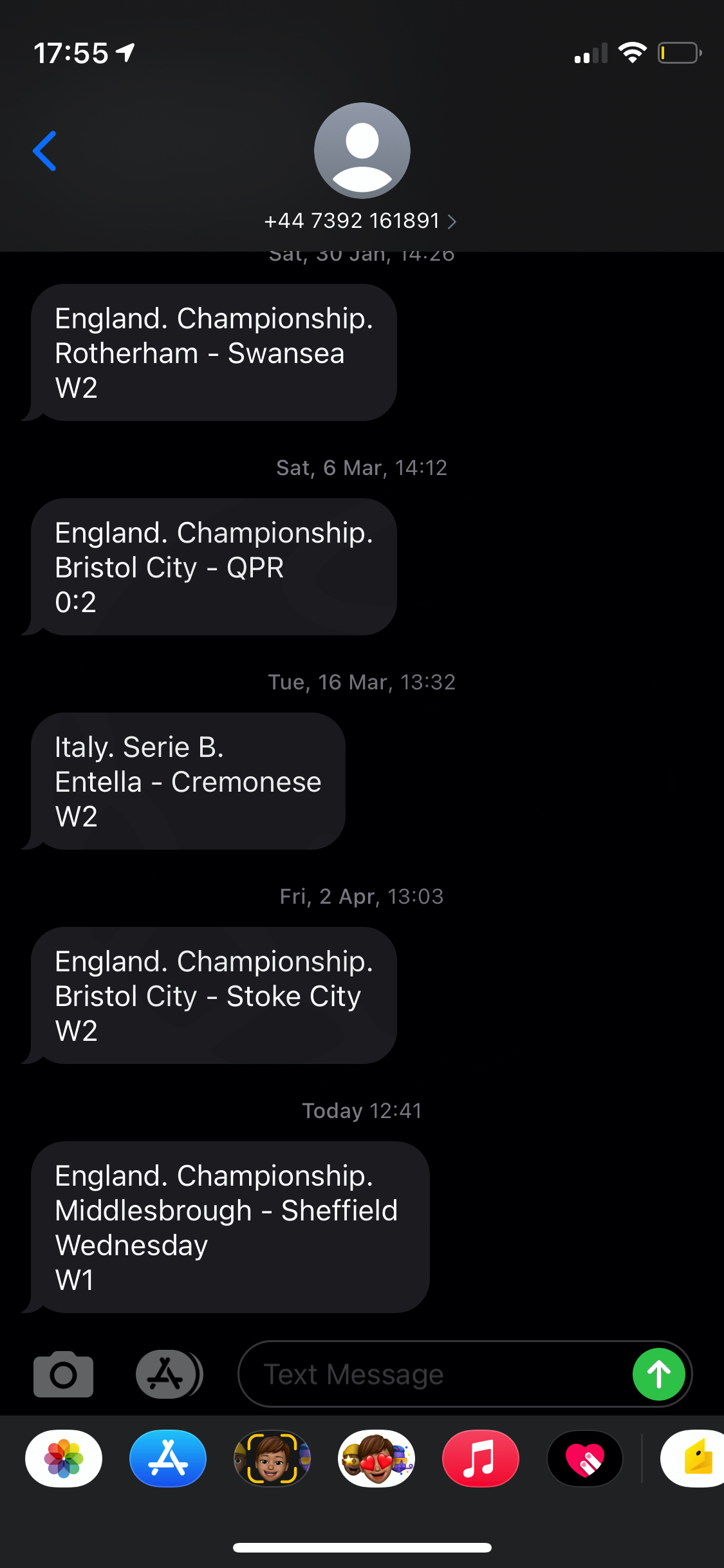
Task: Open the Photos iMessage app
Action: click(x=64, y=1459)
